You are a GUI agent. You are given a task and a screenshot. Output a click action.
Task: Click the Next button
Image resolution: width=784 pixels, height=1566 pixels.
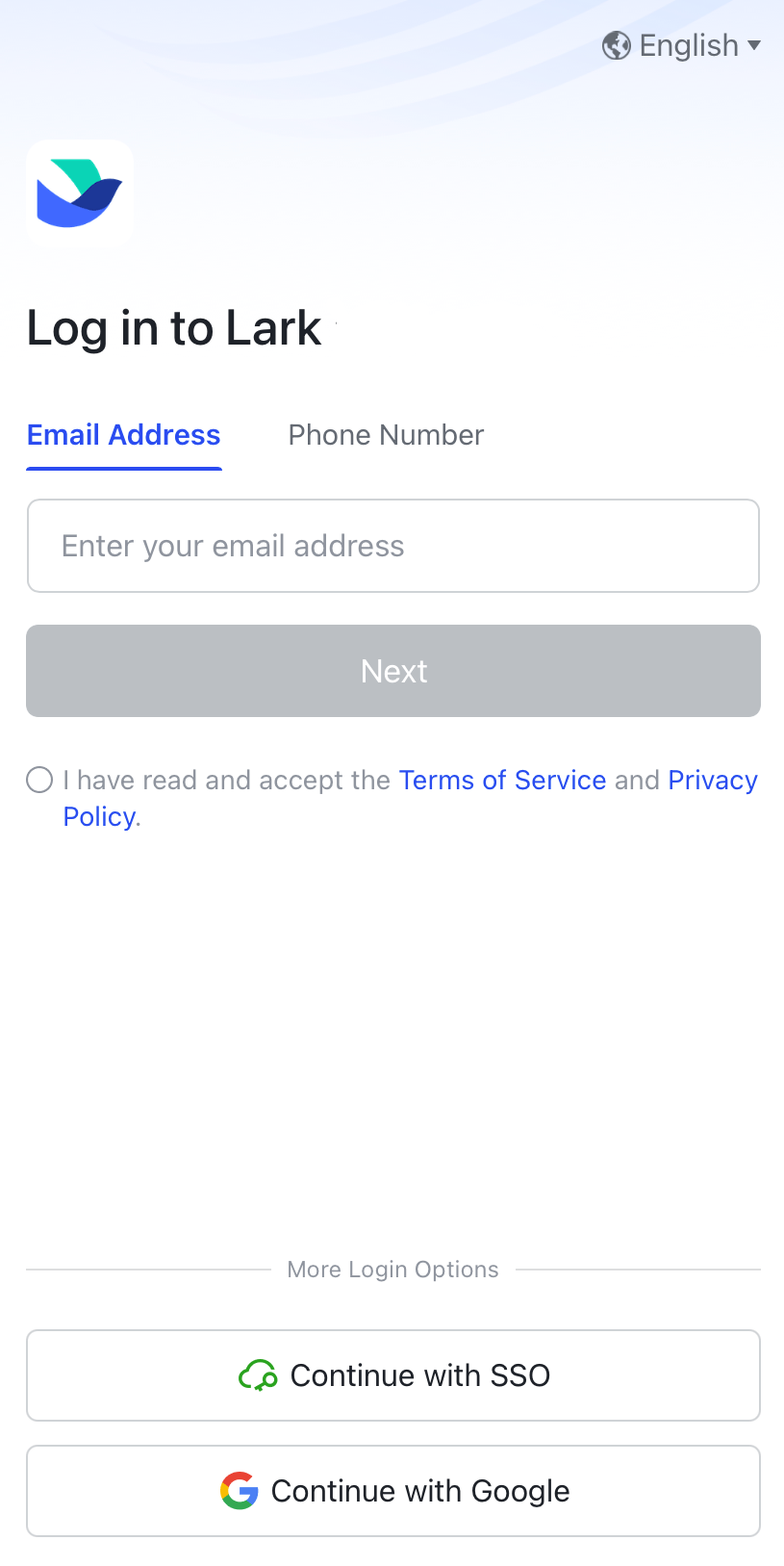pos(393,671)
